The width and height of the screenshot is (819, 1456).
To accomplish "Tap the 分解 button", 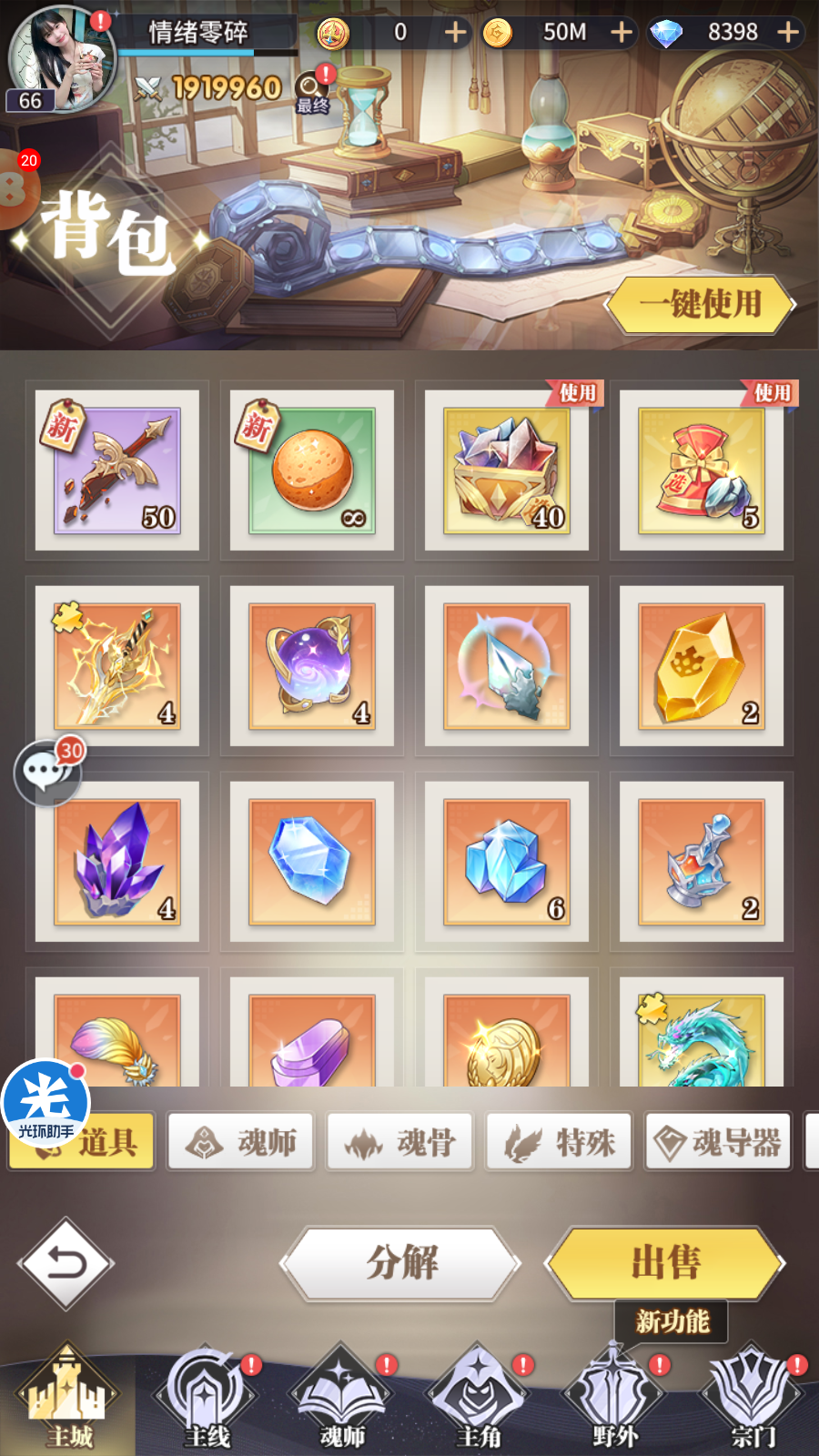I will coord(401,1263).
